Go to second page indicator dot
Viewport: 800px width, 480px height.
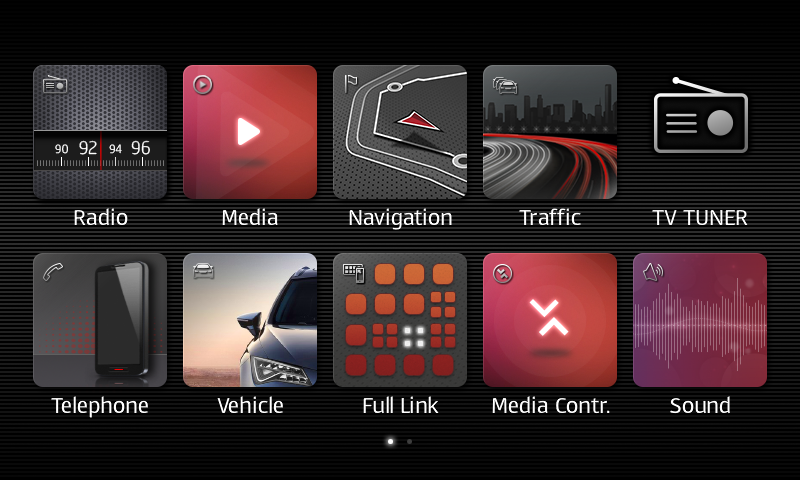click(x=409, y=441)
